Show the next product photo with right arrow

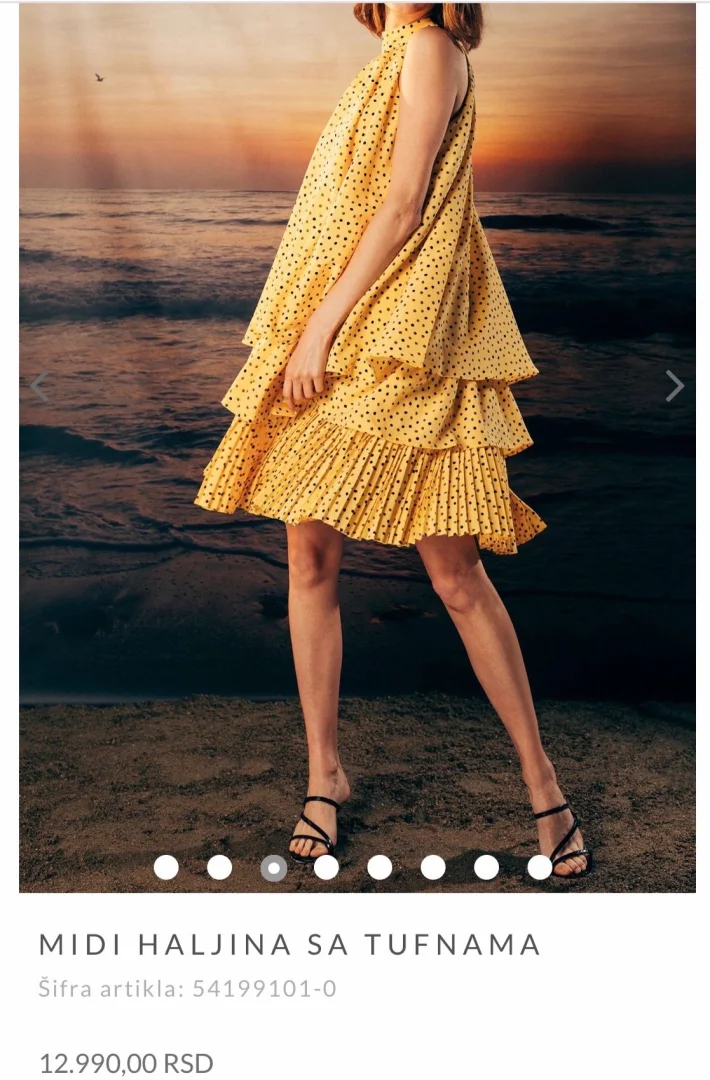(675, 386)
